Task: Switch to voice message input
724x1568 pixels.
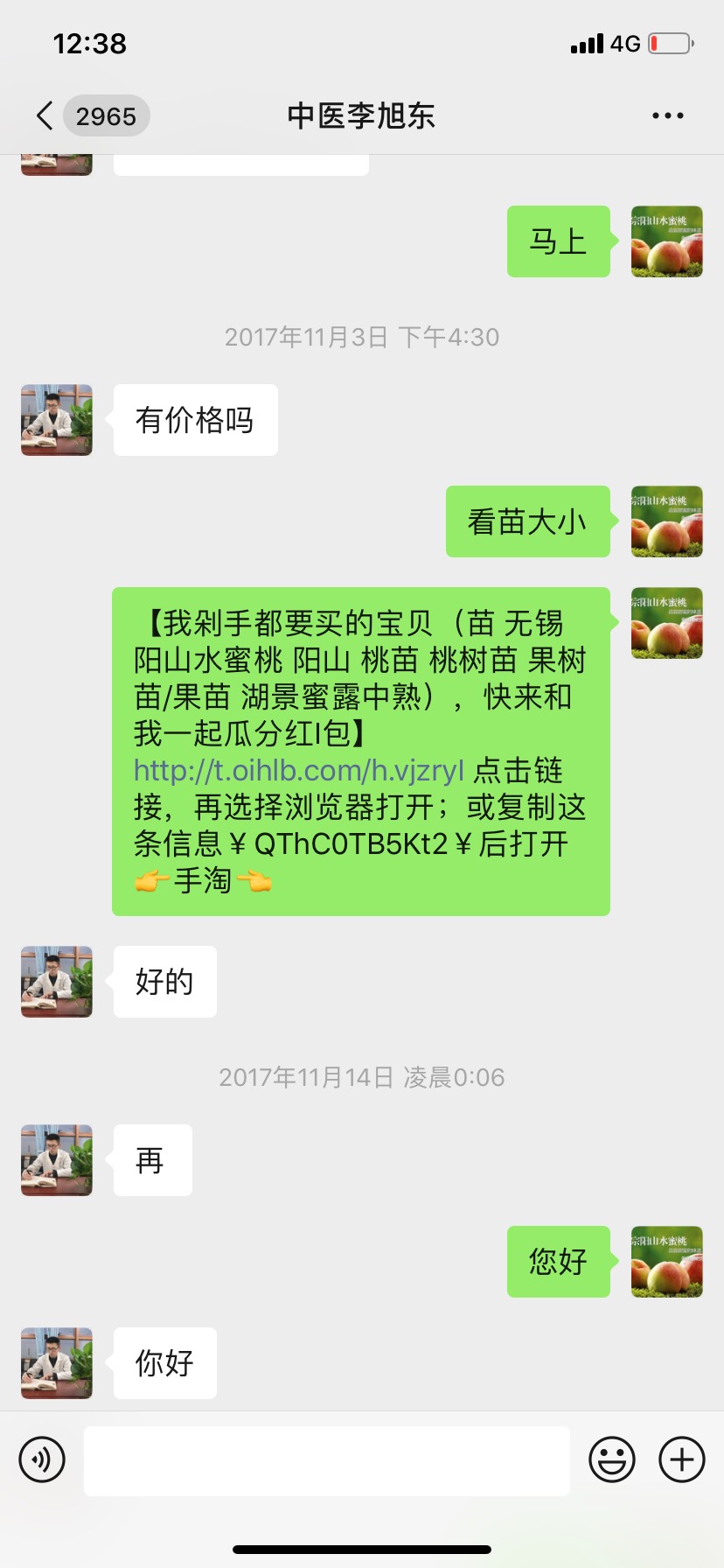Action: pos(42,1459)
